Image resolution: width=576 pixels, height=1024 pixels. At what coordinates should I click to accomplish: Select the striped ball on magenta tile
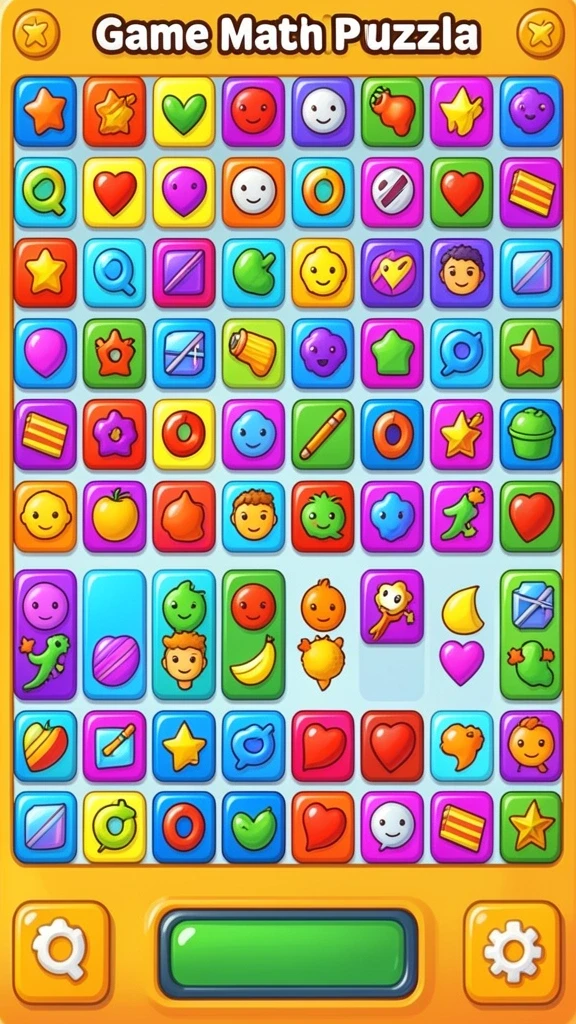pos(392,192)
